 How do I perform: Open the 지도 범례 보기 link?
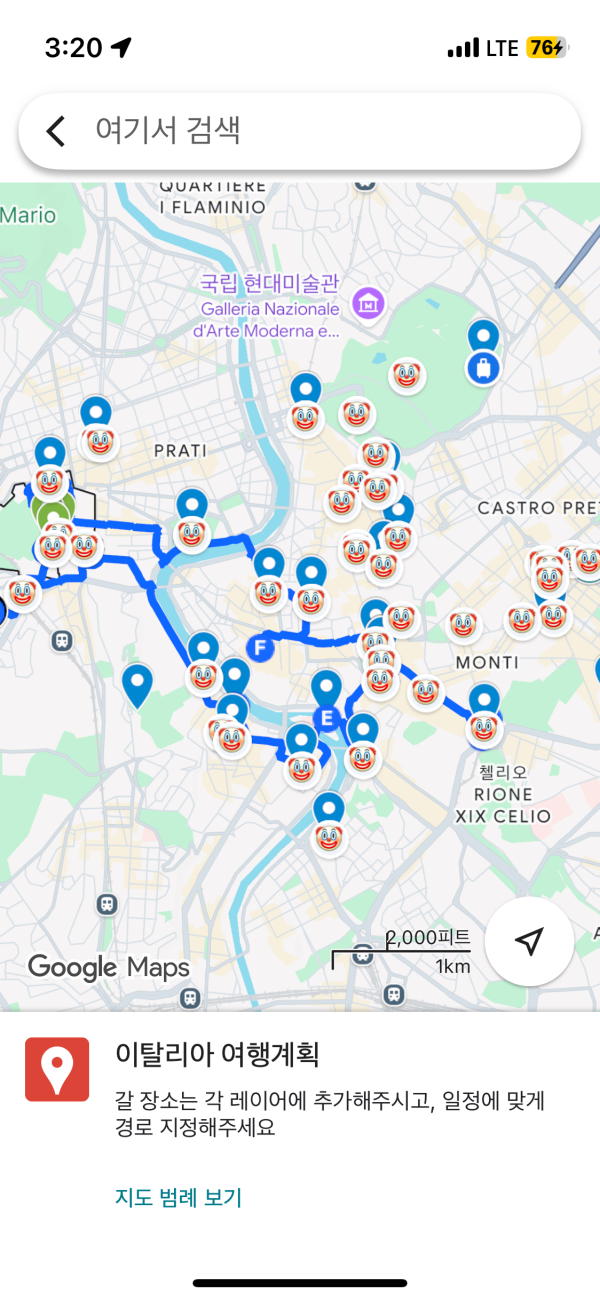(x=178, y=1197)
